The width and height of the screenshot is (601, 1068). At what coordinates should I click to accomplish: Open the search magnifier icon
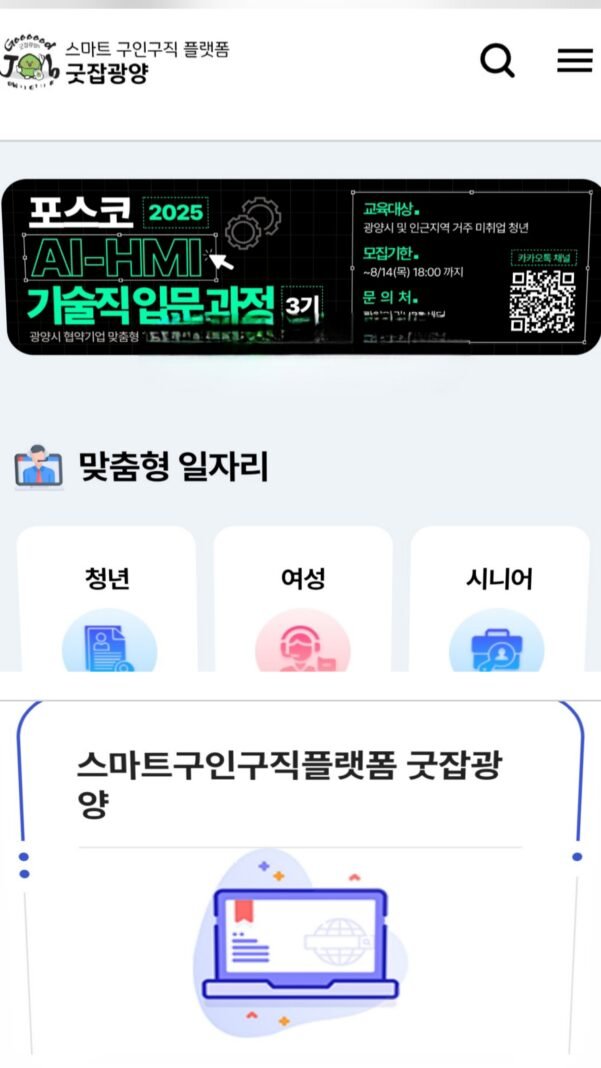[497, 61]
